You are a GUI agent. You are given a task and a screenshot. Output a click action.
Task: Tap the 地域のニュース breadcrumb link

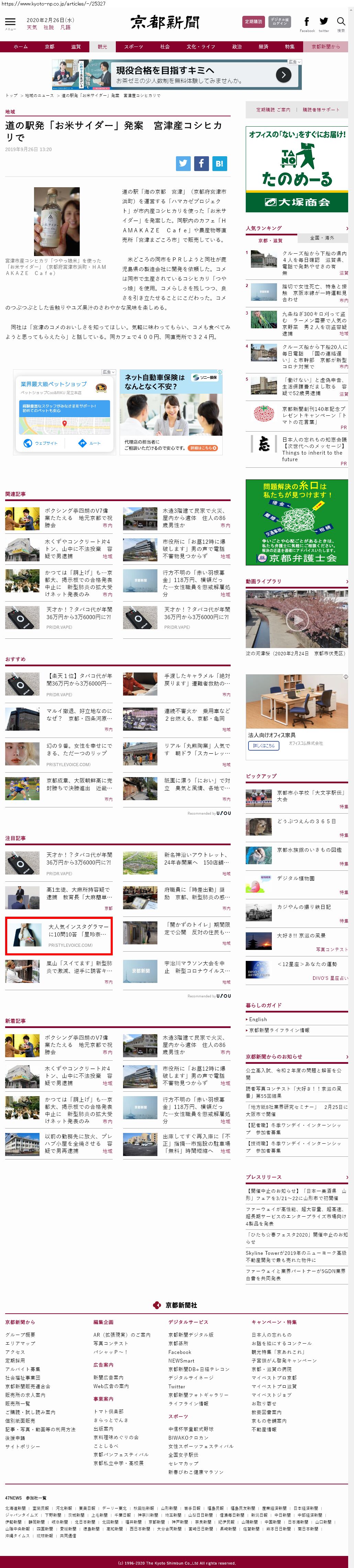click(39, 96)
